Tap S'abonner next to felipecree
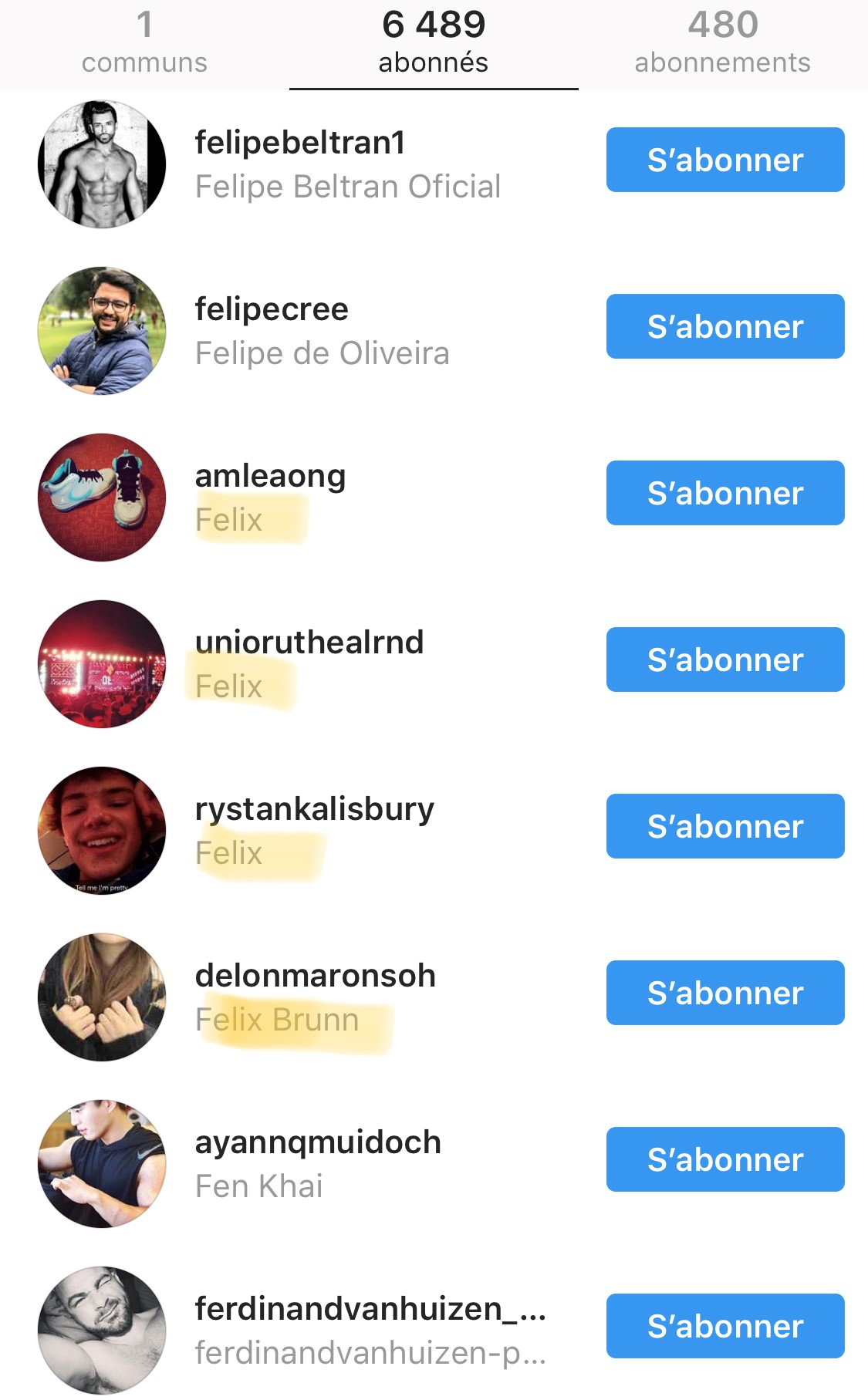 [x=725, y=326]
